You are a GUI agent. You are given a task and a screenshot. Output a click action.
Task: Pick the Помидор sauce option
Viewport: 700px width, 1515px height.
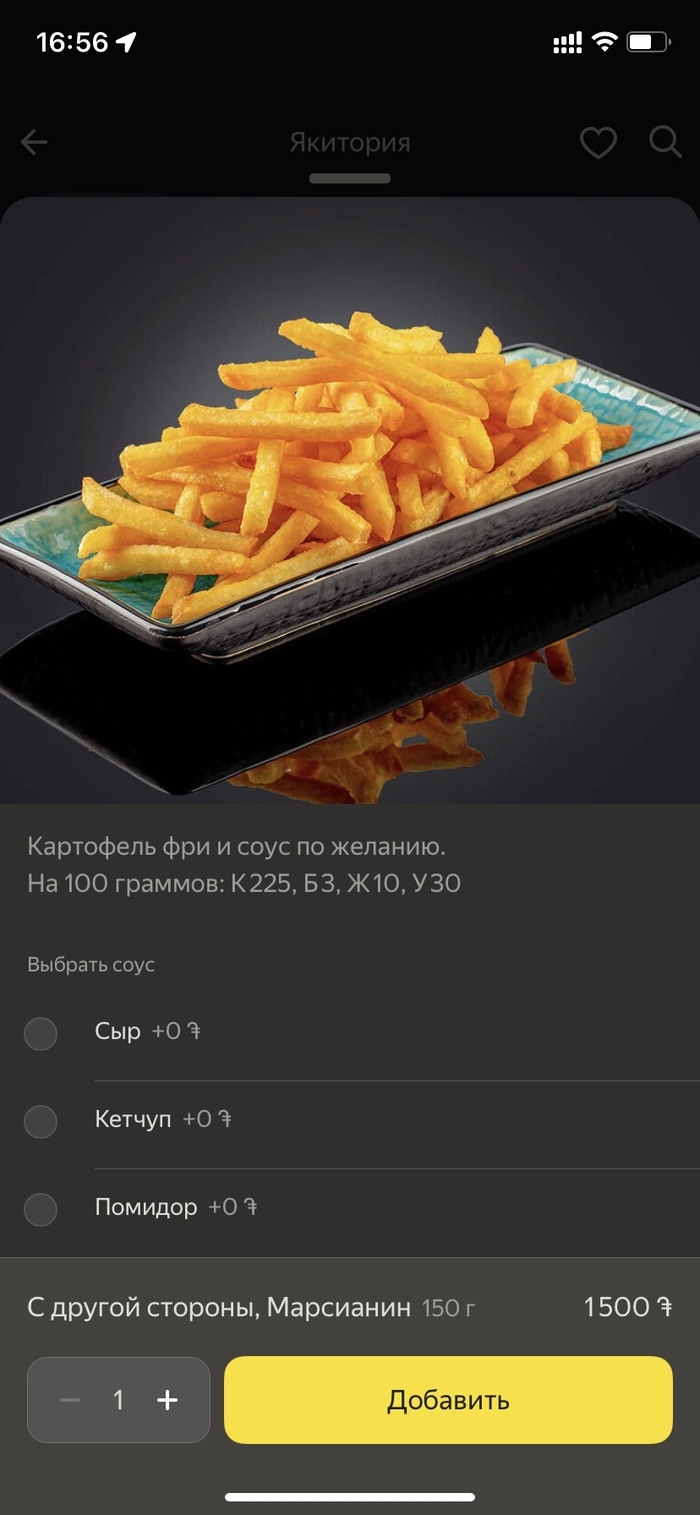point(41,1209)
